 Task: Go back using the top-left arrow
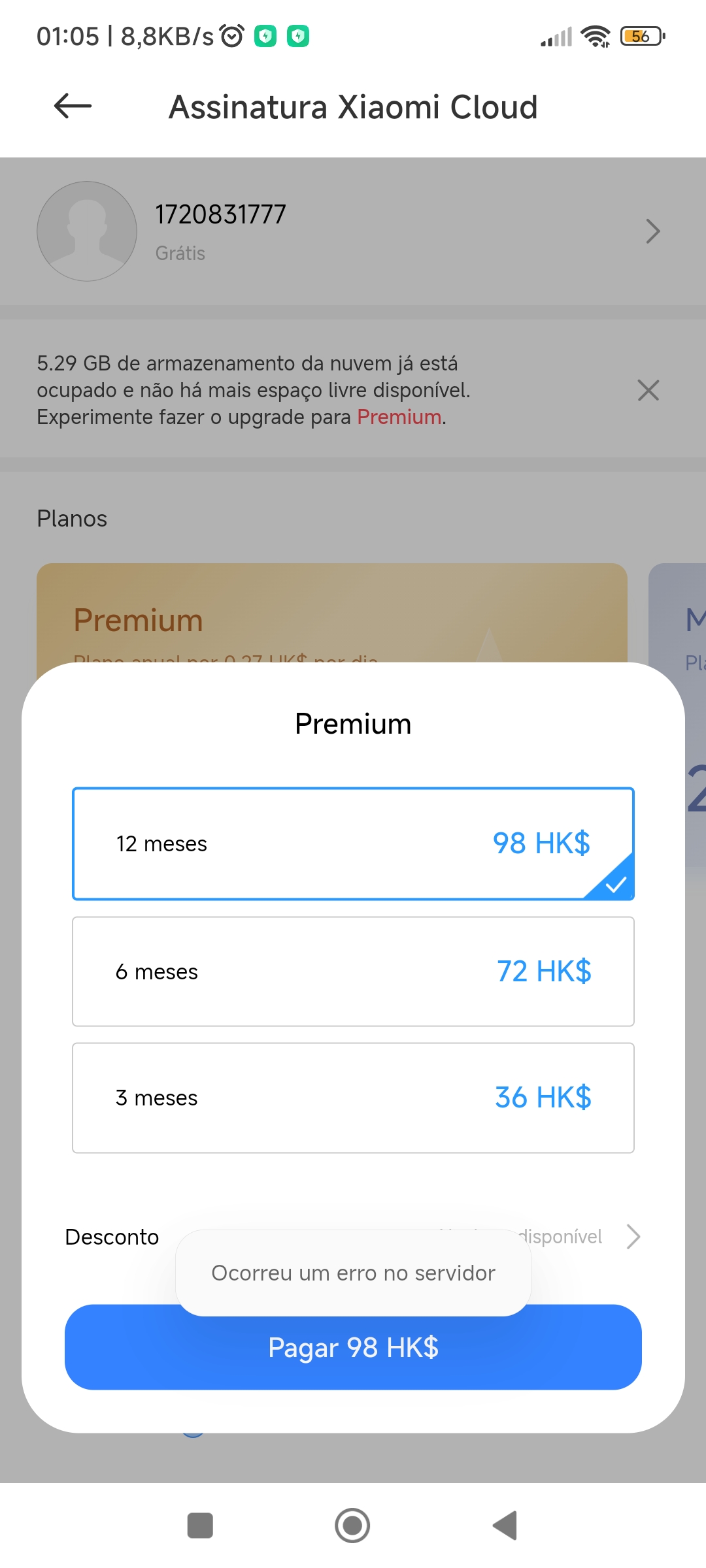pyautogui.click(x=73, y=106)
